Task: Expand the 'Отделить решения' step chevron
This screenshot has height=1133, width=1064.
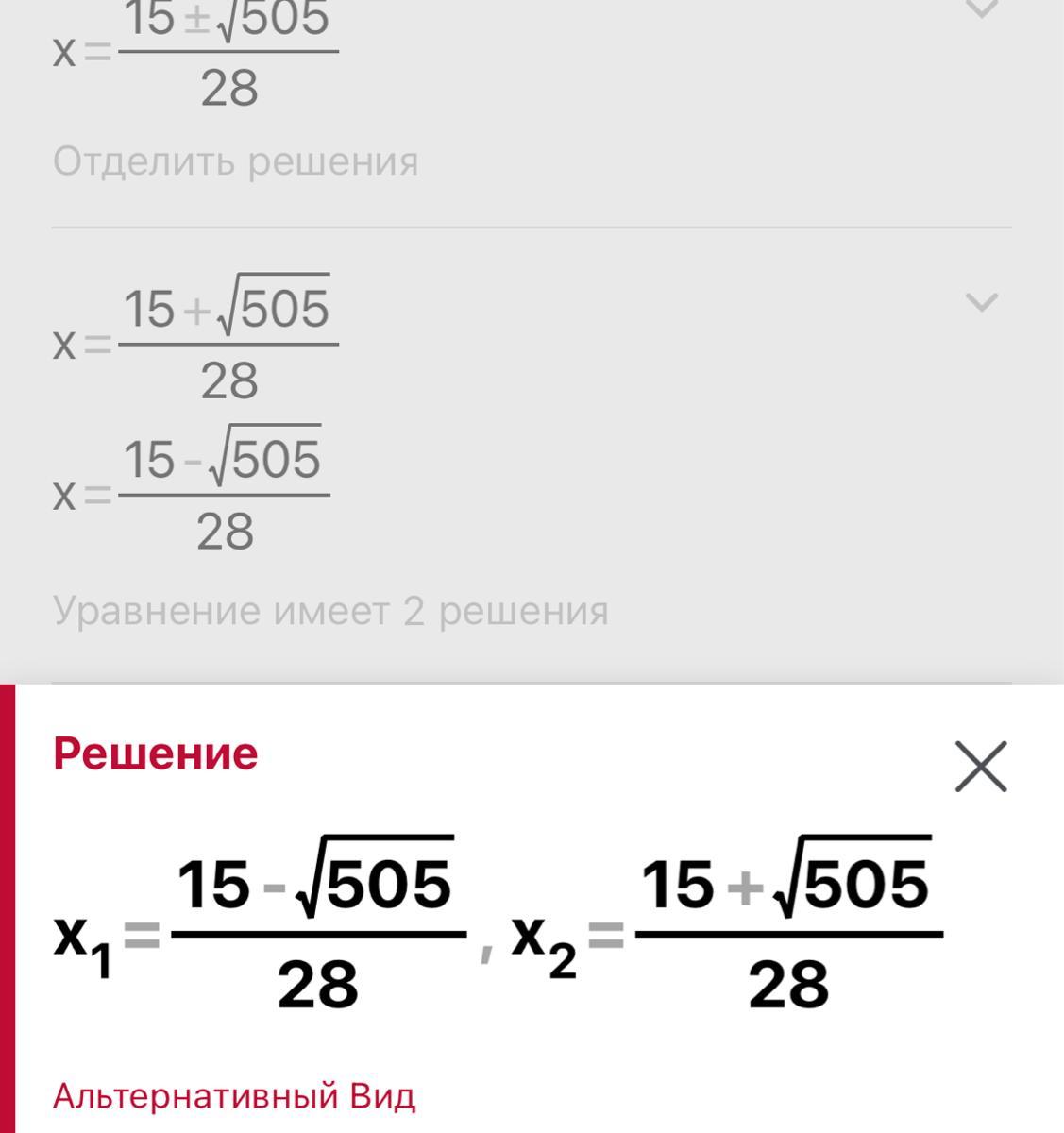Action: tap(982, 11)
